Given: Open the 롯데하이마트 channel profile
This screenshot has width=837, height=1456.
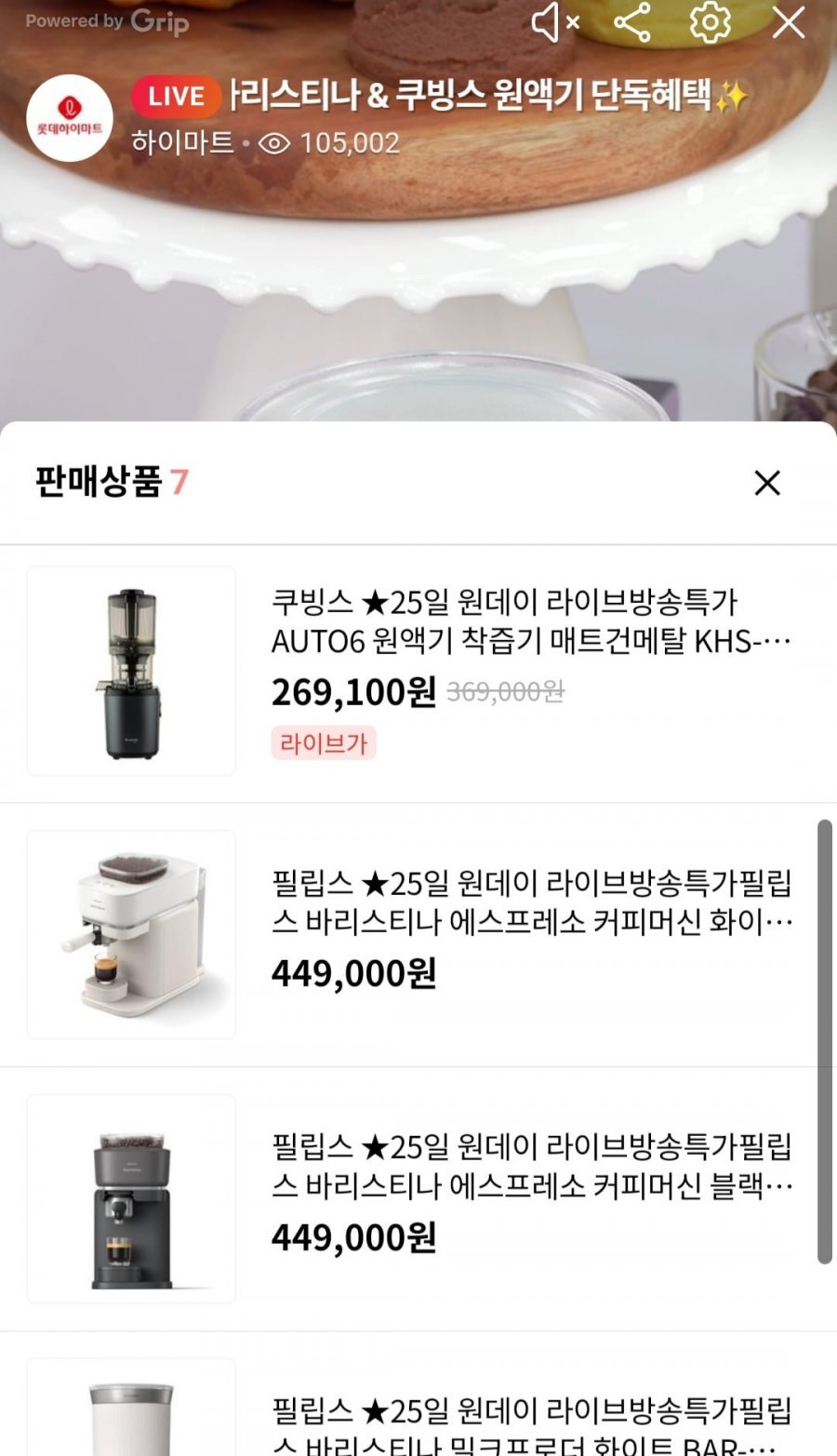Looking at the screenshot, I should [x=70, y=118].
